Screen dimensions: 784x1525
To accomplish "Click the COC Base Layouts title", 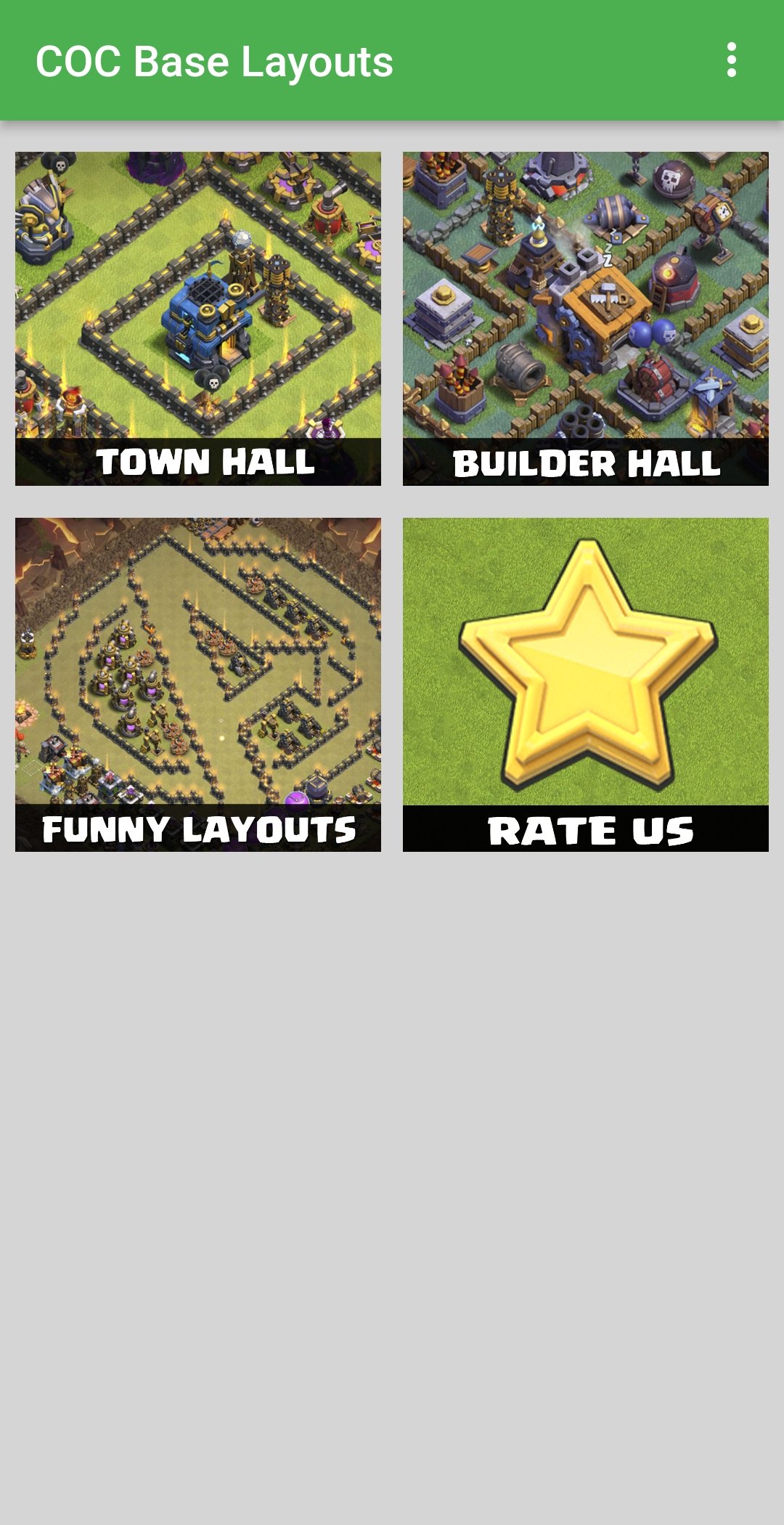I will click(214, 61).
